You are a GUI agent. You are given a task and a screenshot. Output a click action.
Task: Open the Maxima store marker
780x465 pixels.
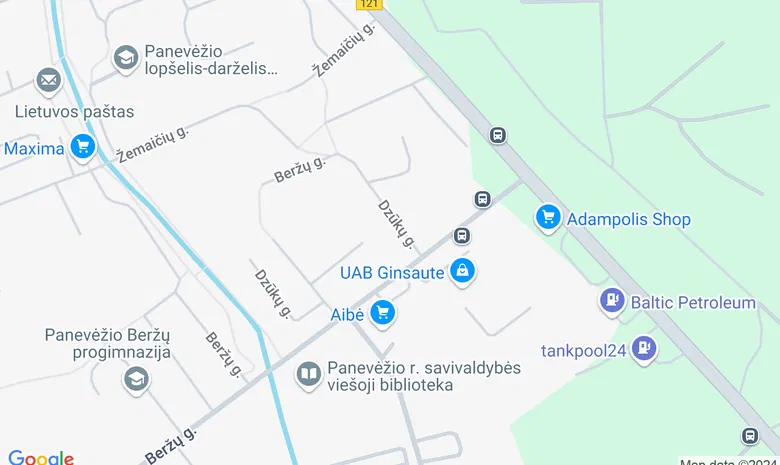82,149
